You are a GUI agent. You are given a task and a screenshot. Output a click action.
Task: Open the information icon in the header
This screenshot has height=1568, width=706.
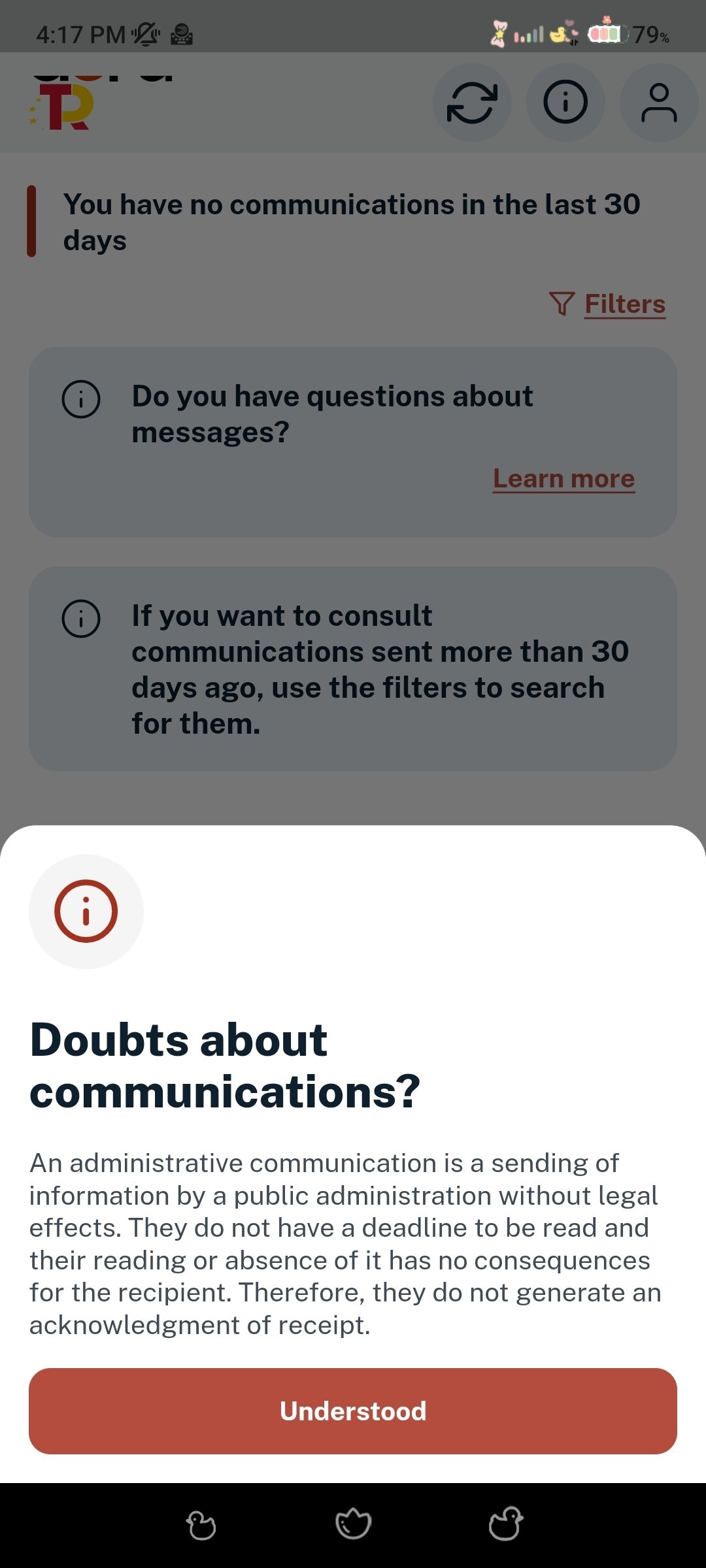point(565,103)
